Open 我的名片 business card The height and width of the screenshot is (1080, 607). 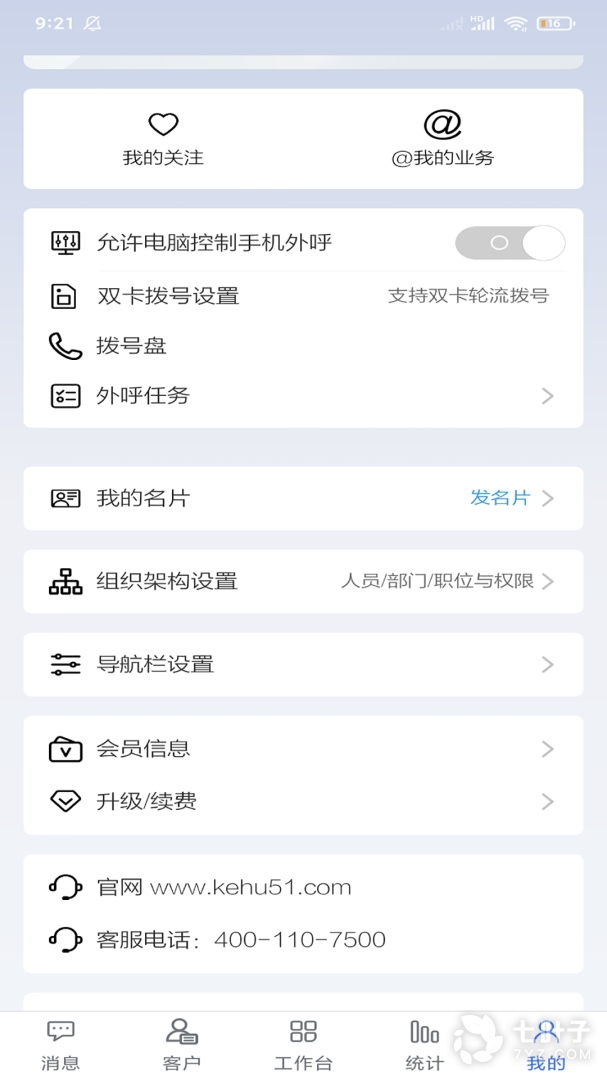(x=303, y=498)
